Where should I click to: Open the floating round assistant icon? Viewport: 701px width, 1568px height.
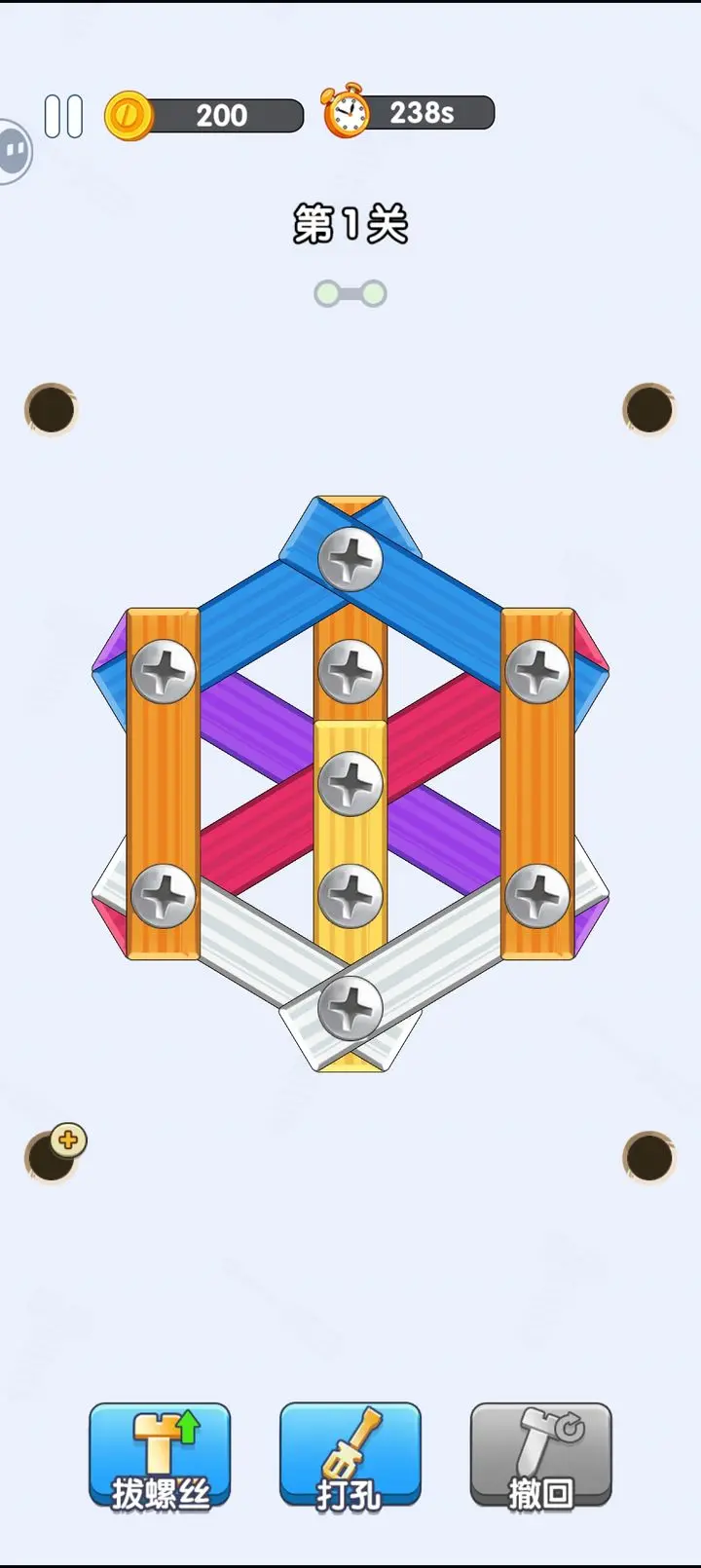point(14,152)
